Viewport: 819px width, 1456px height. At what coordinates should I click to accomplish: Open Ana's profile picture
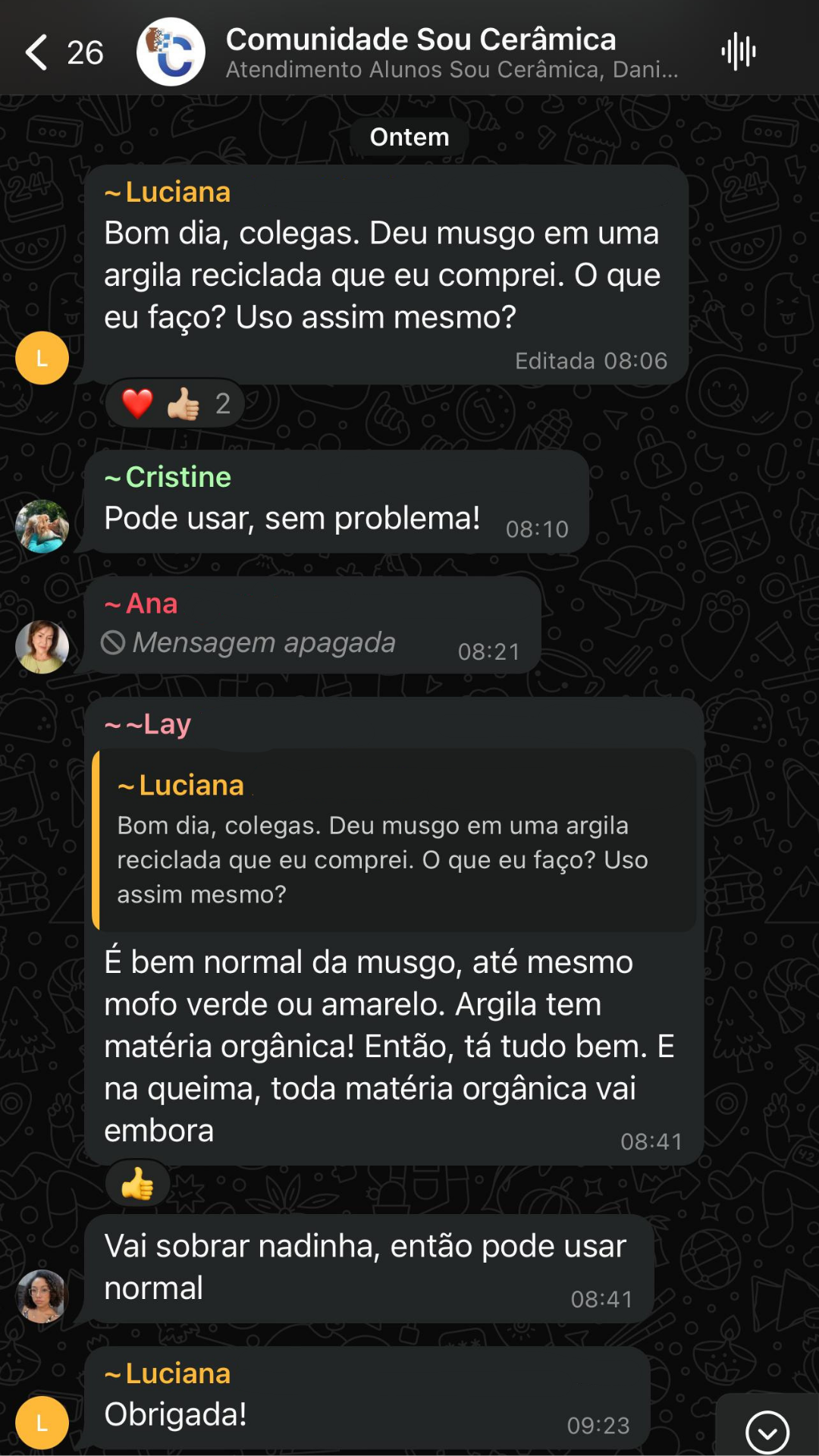(42, 647)
